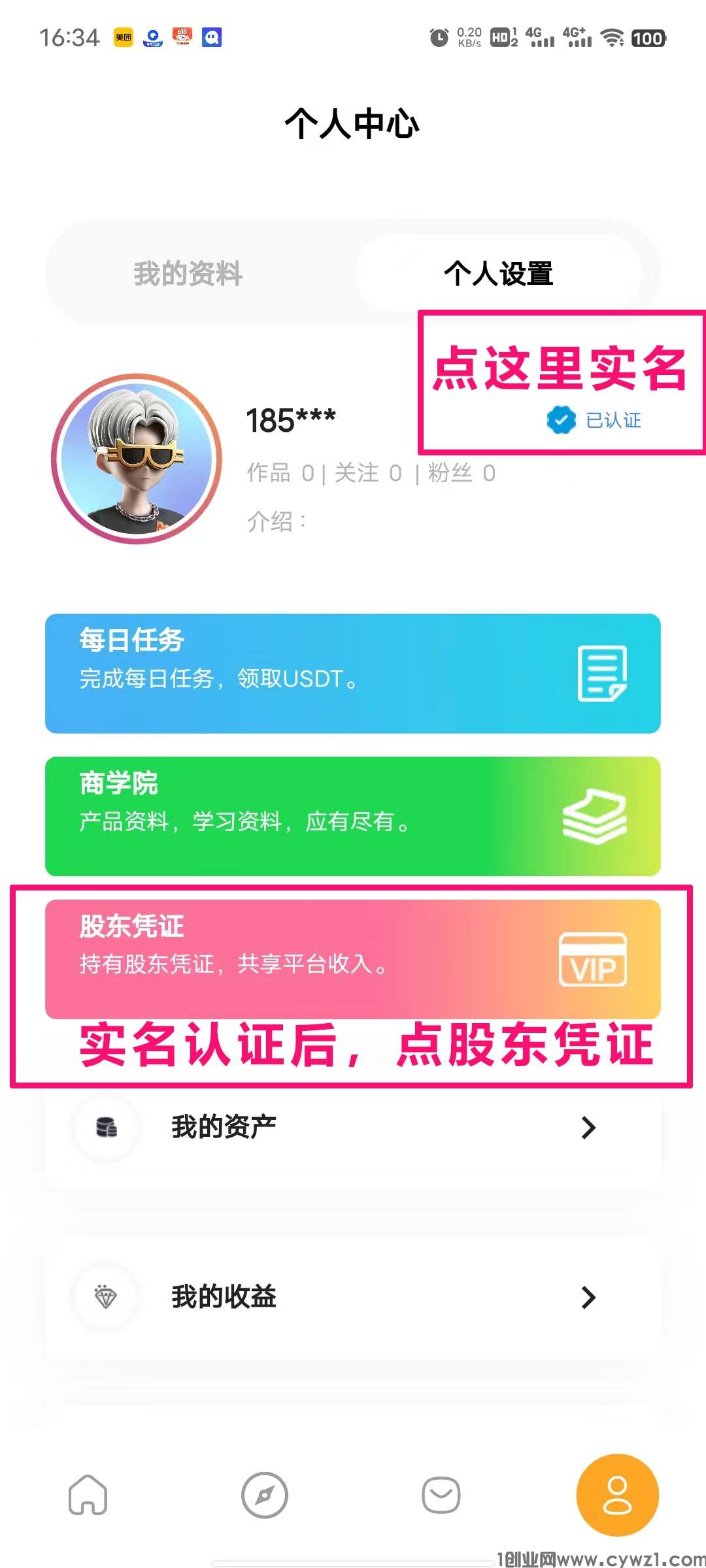This screenshot has height=1568, width=706.
Task: Open 我的收益 row
Action: click(353, 1297)
